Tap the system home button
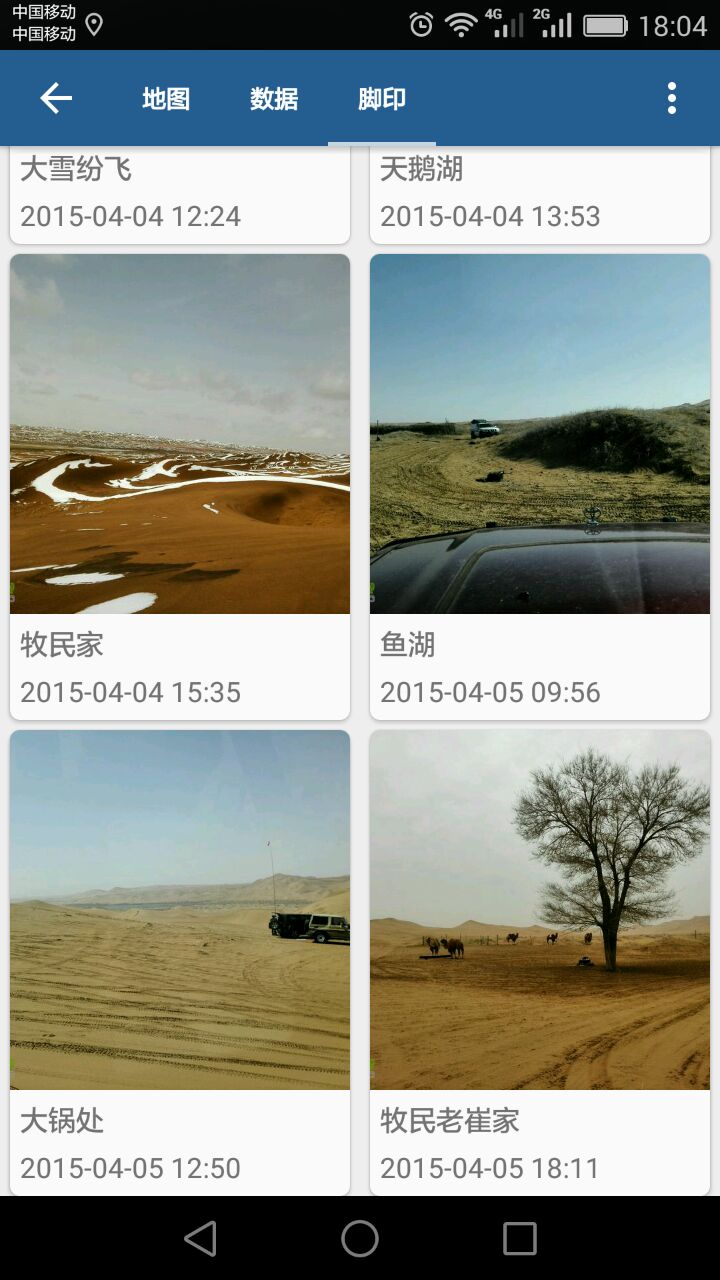 (360, 1238)
